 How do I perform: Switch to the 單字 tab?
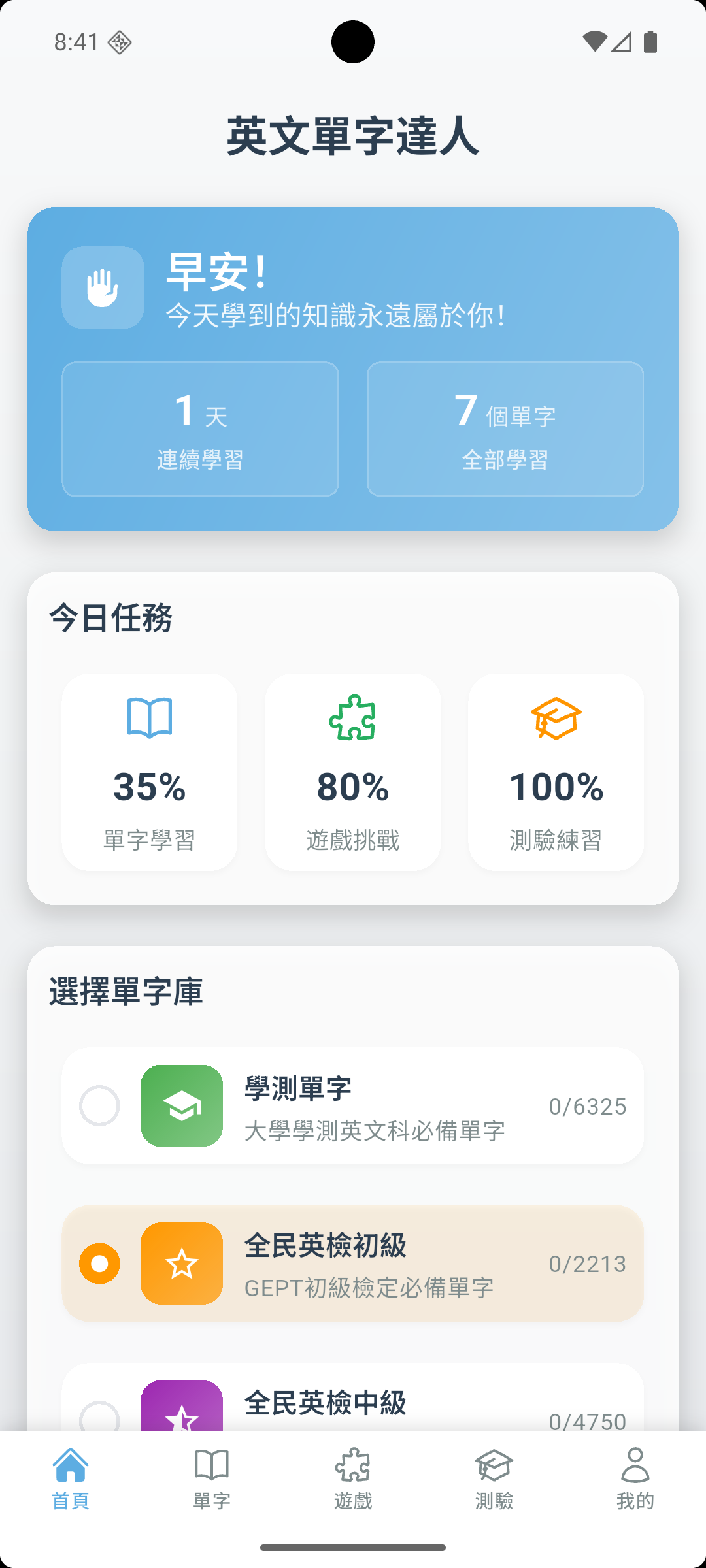tap(211, 1473)
